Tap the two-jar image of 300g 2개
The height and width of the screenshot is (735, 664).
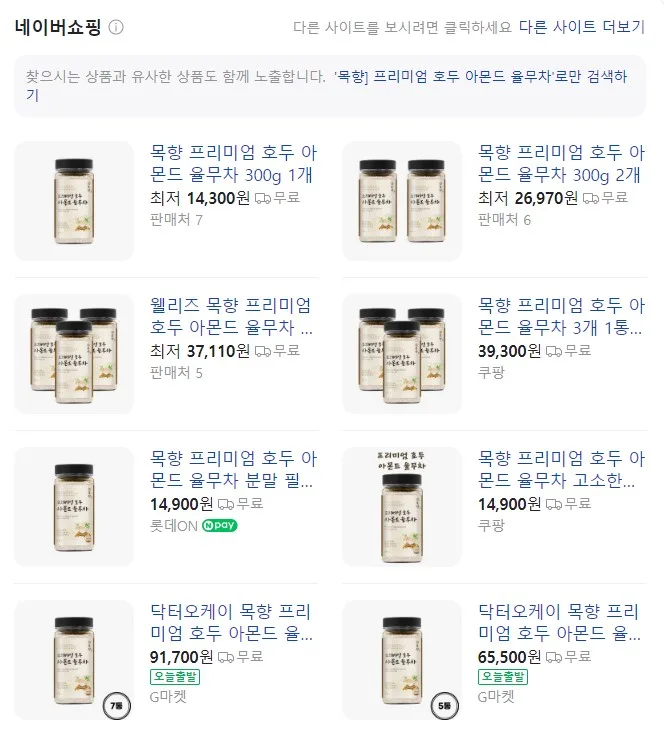[x=402, y=201]
